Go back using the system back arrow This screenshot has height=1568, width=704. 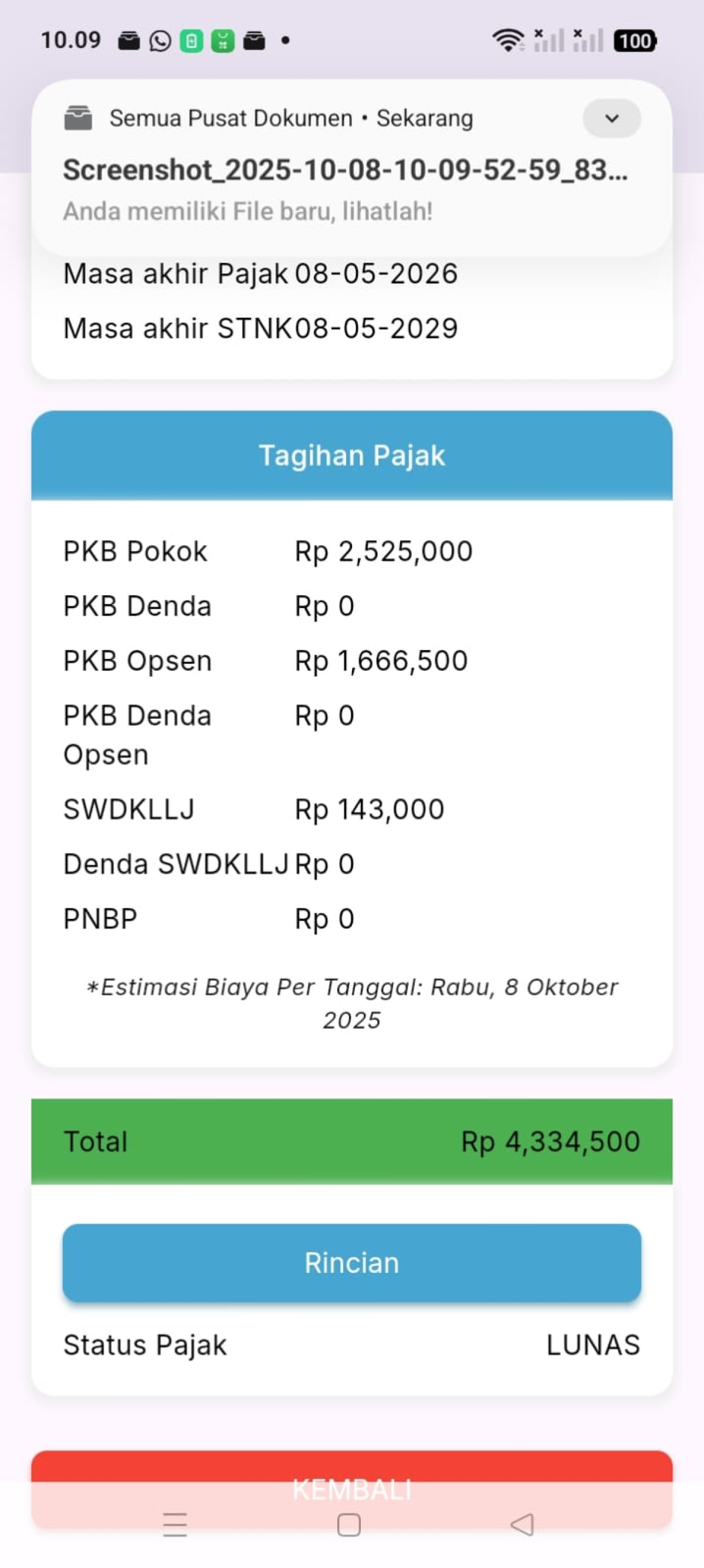pos(522,1524)
